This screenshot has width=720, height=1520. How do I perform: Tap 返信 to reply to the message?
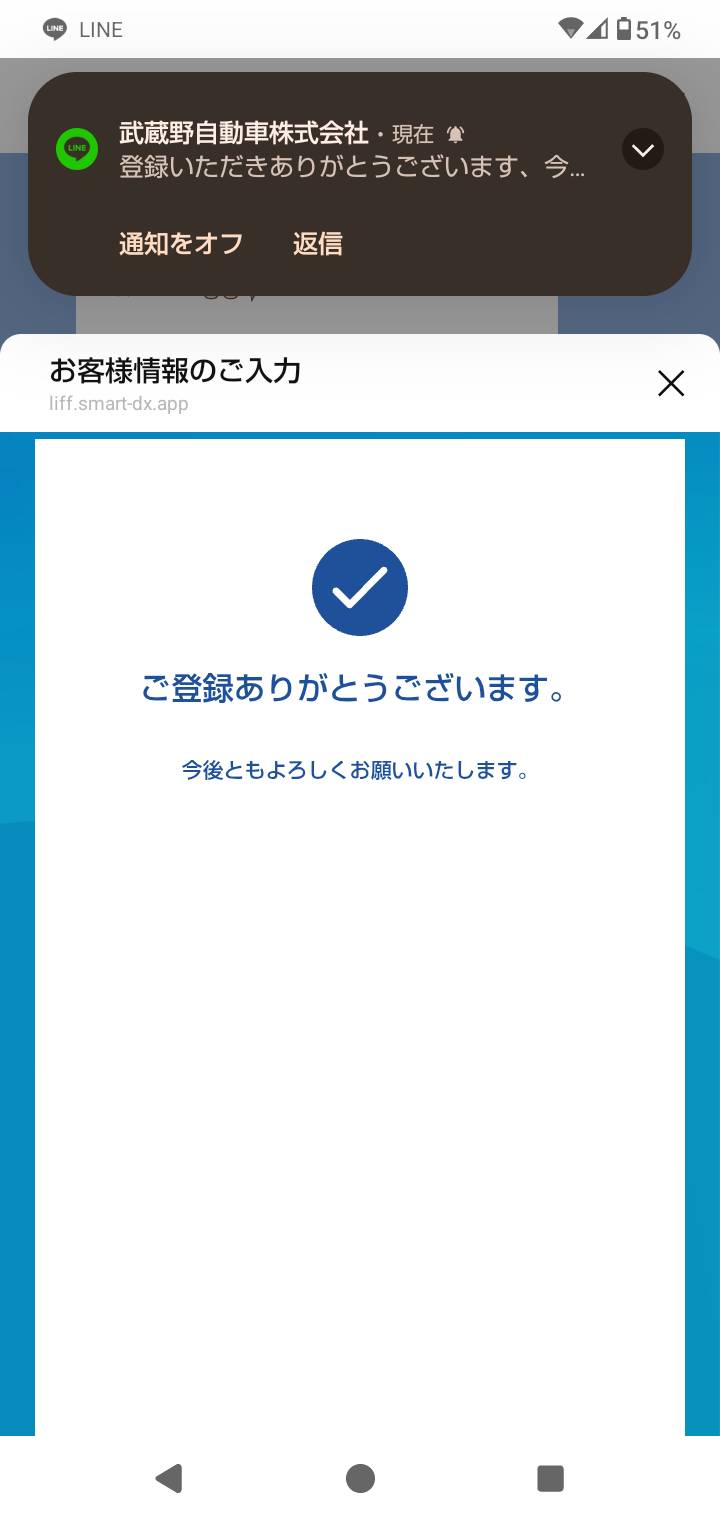318,243
